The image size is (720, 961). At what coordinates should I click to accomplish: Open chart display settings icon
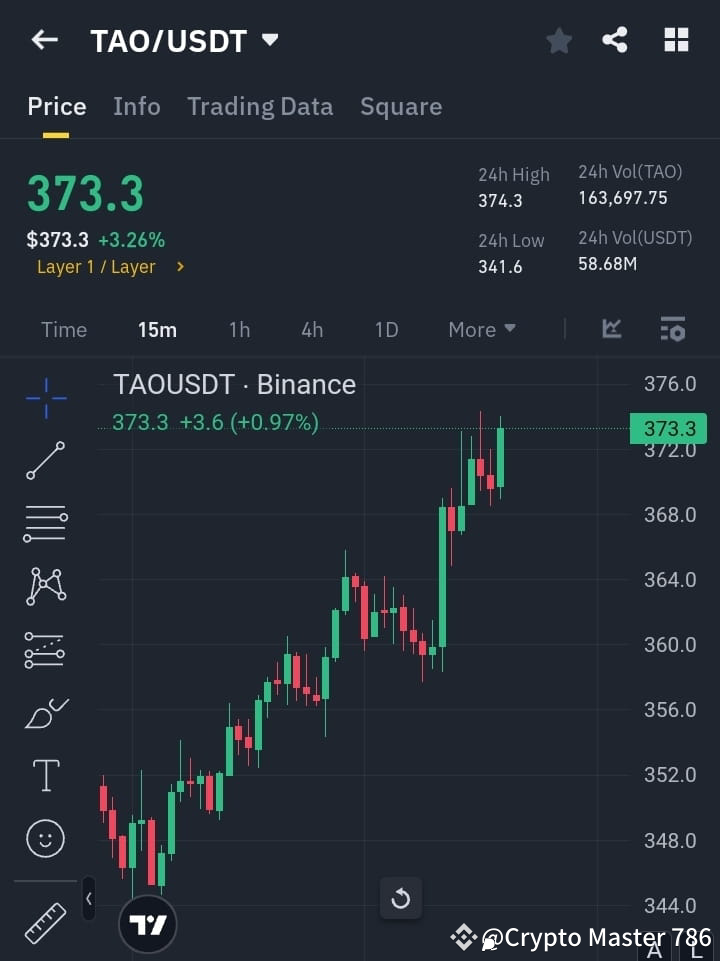pyautogui.click(x=672, y=329)
